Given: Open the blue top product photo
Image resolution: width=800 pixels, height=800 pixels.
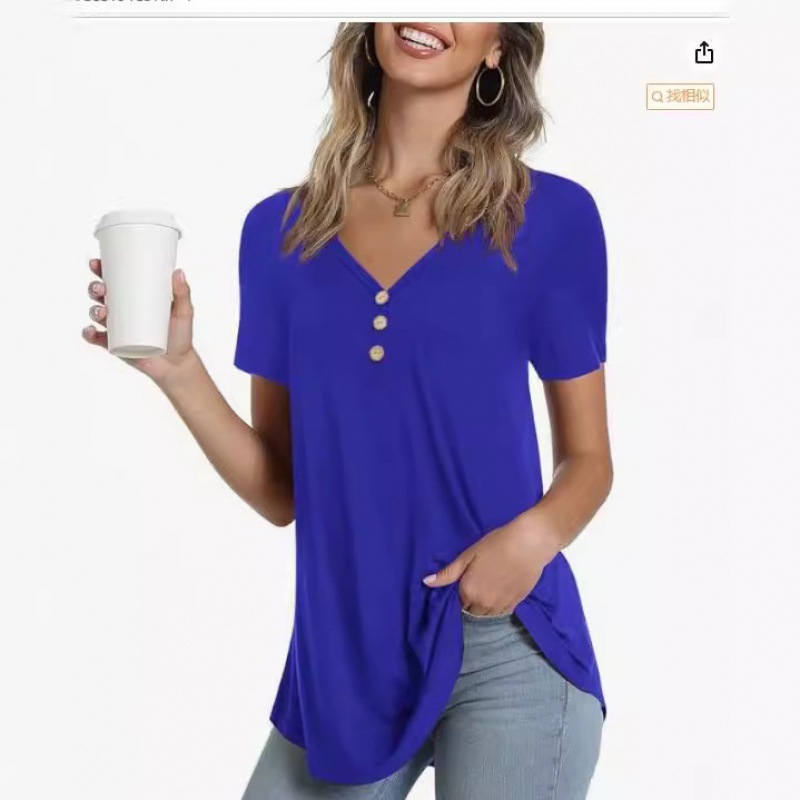Looking at the screenshot, I should [420, 450].
